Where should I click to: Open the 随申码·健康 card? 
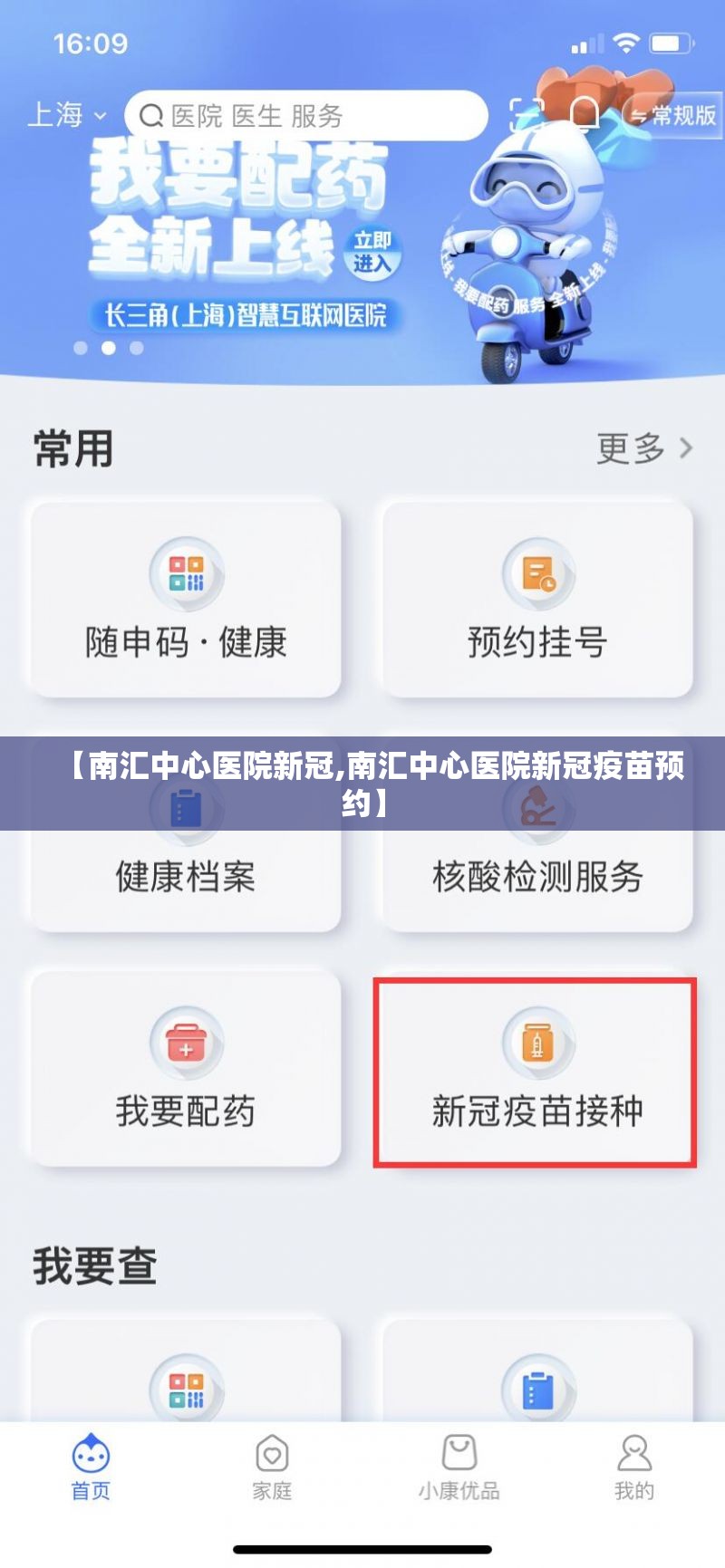point(186,600)
